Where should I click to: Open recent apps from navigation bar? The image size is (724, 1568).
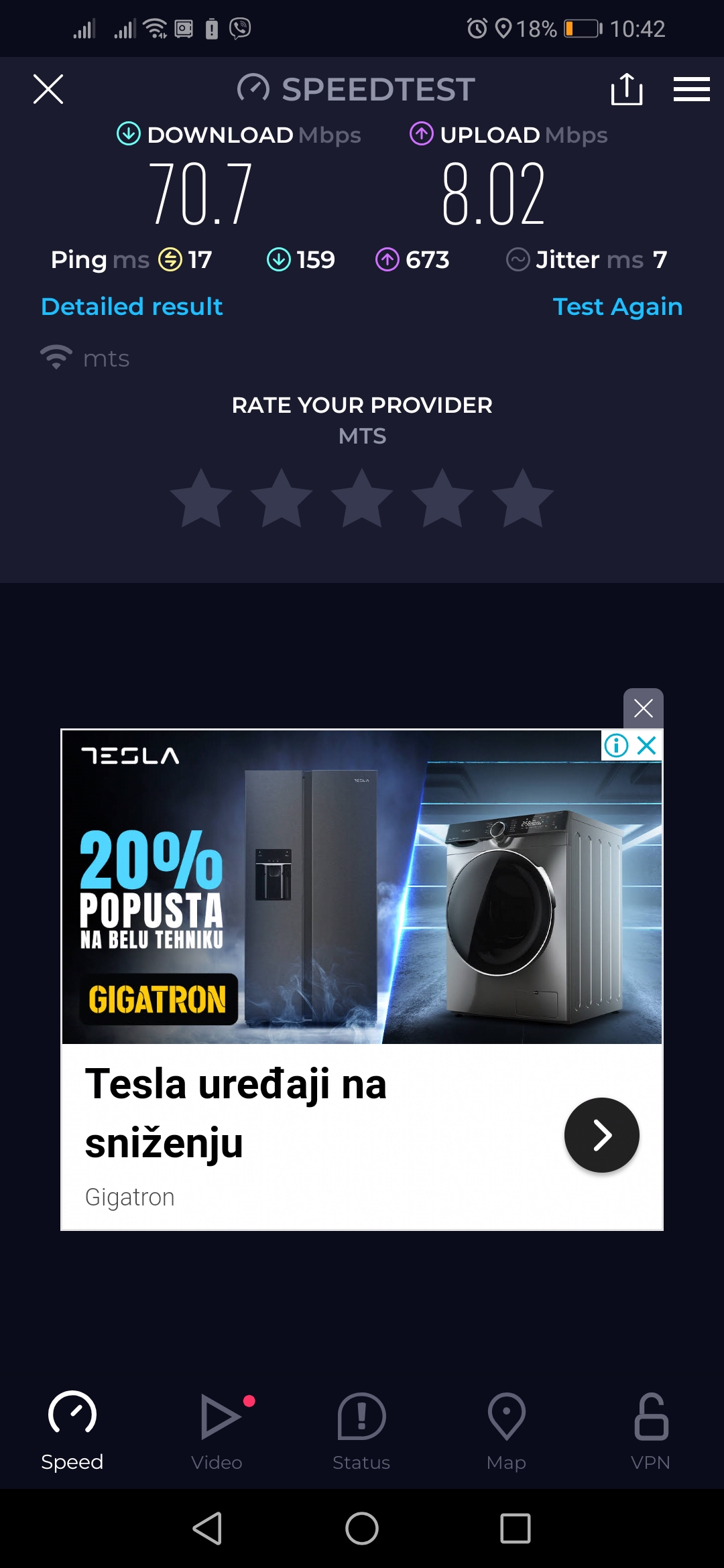coord(515,1528)
